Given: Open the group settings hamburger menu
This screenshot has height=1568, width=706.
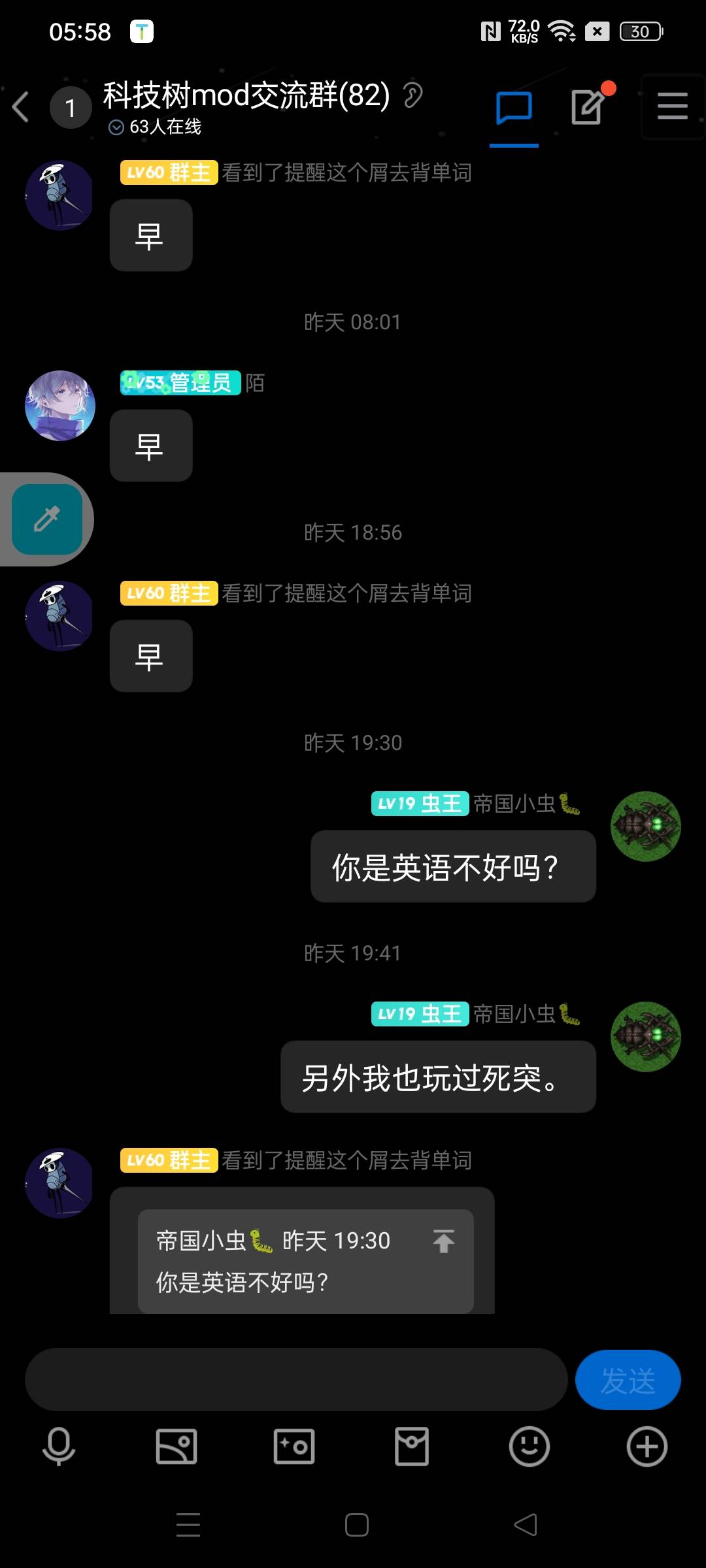Looking at the screenshot, I should (672, 106).
